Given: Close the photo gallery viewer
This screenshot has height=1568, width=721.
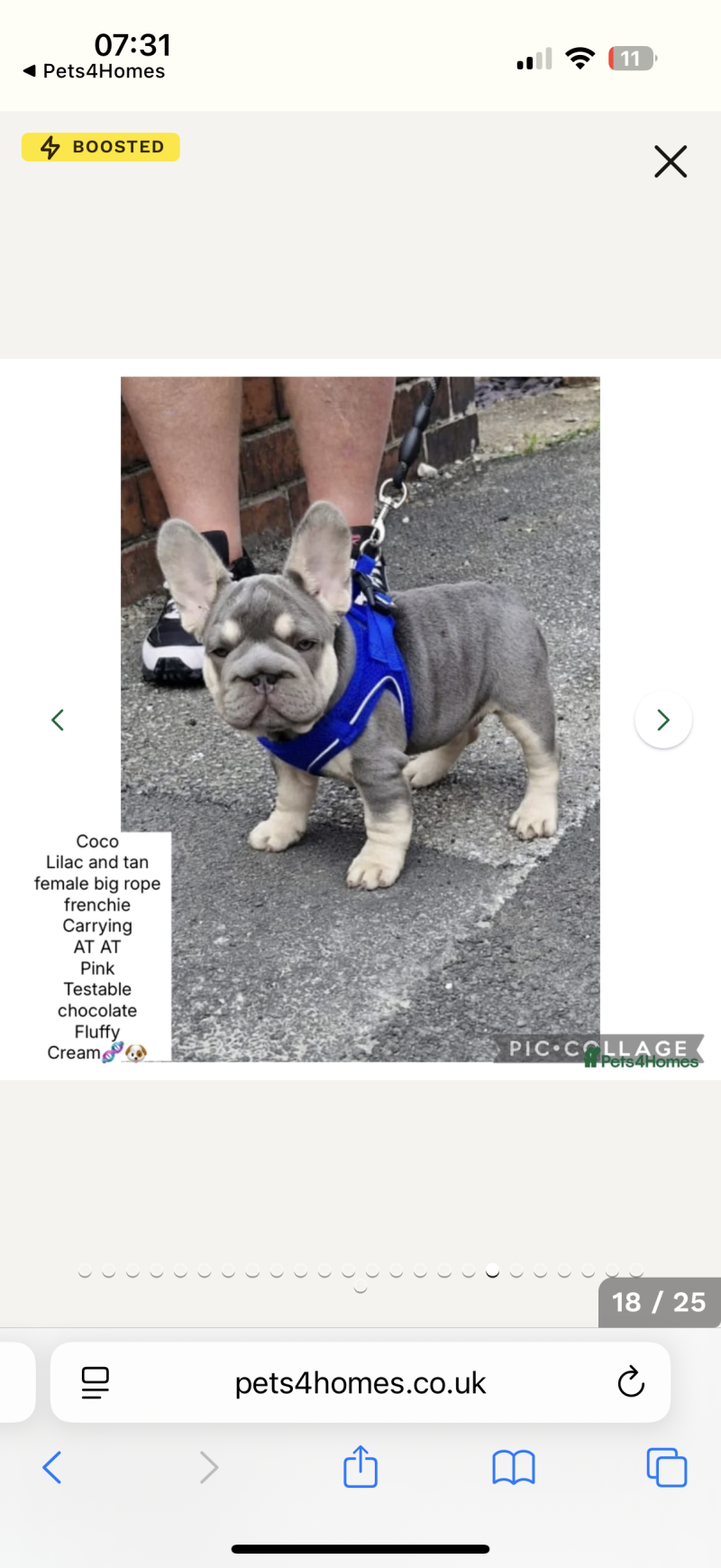Looking at the screenshot, I should [x=670, y=161].
